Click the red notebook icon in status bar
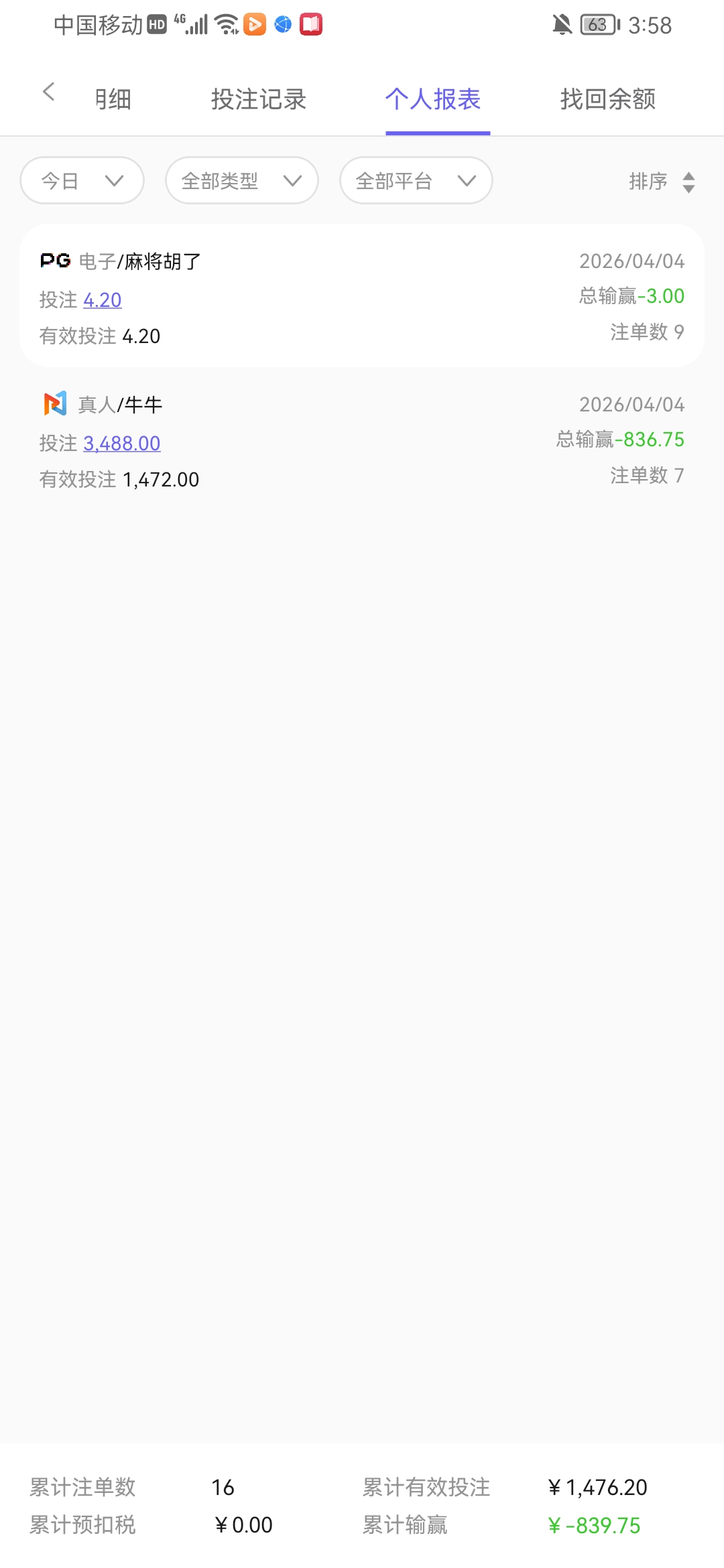724x1568 pixels. (310, 24)
